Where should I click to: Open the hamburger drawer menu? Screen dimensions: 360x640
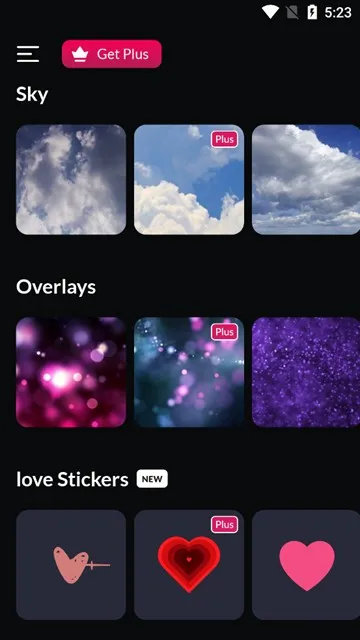[28, 54]
